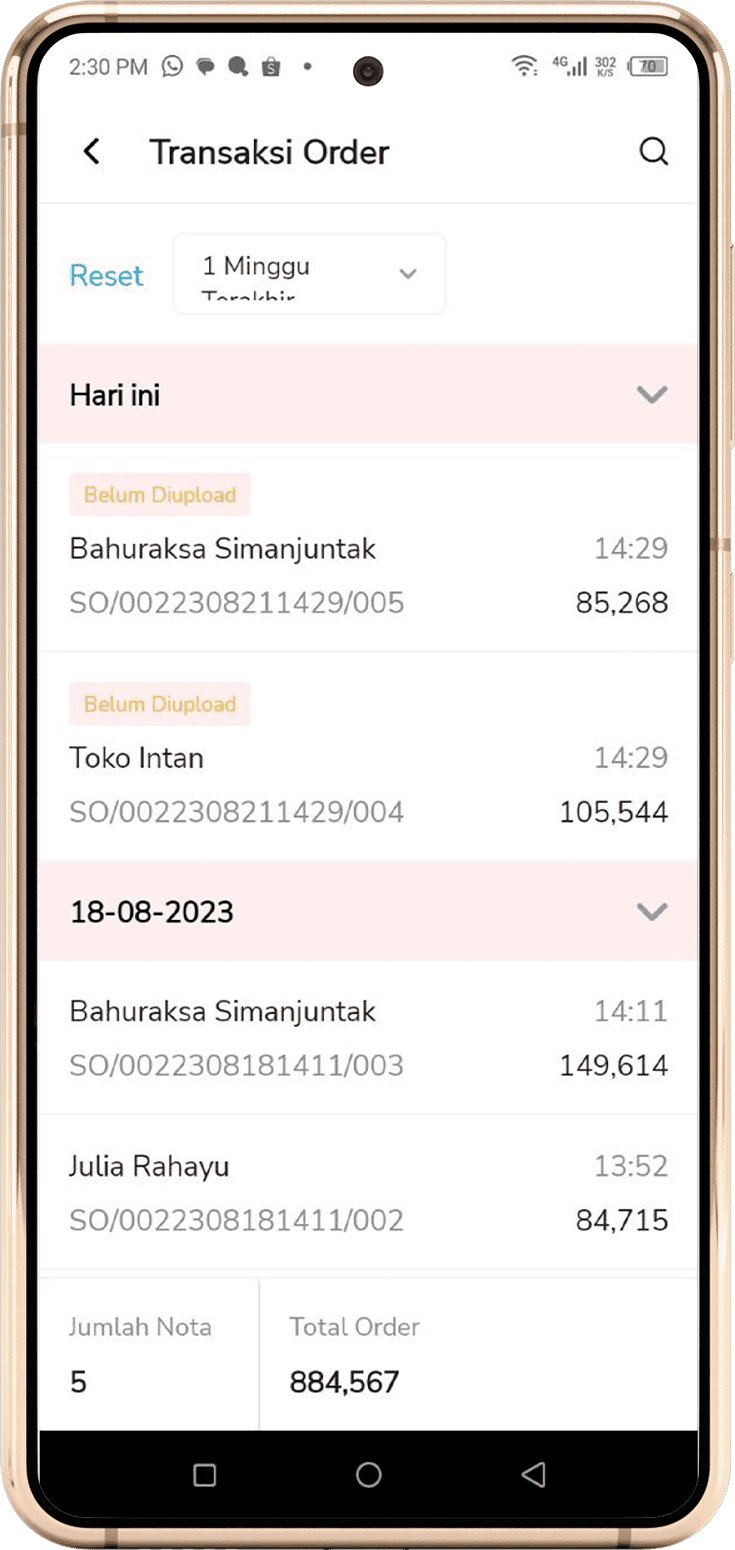Image resolution: width=735 pixels, height=1550 pixels.
Task: Select order SO/0022308181411/003 for Bahuraksa Simanjuntak
Action: (367, 1037)
